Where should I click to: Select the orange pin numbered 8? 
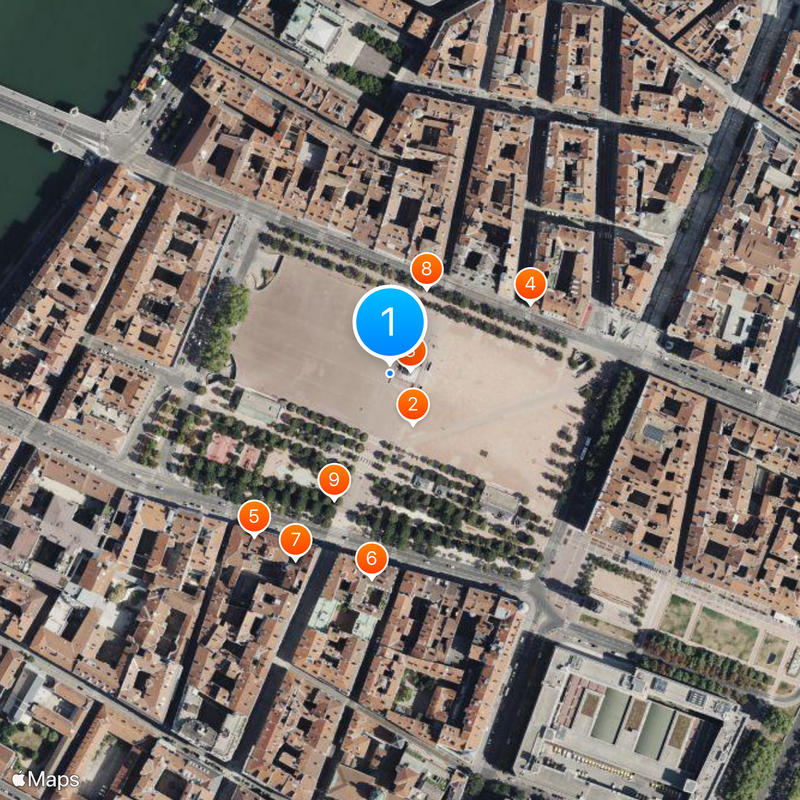pyautogui.click(x=427, y=268)
